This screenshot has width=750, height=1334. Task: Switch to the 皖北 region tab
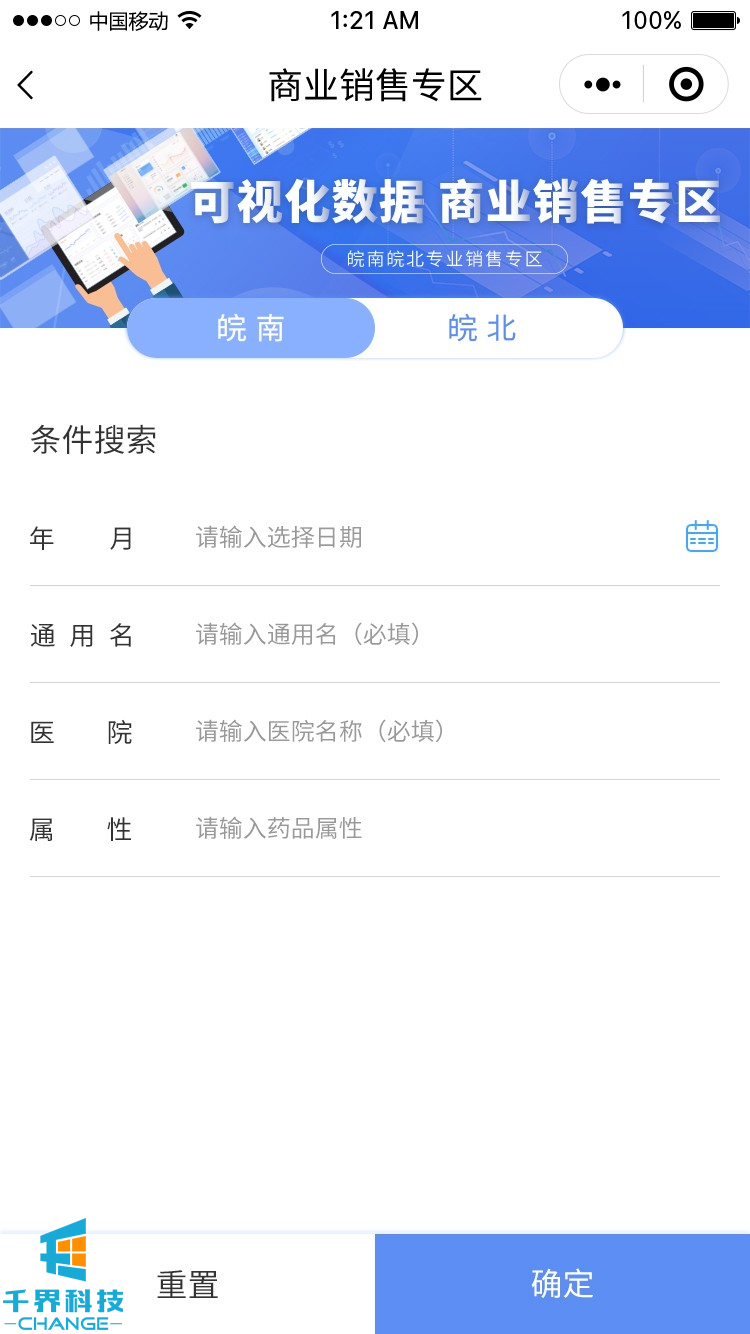(482, 328)
